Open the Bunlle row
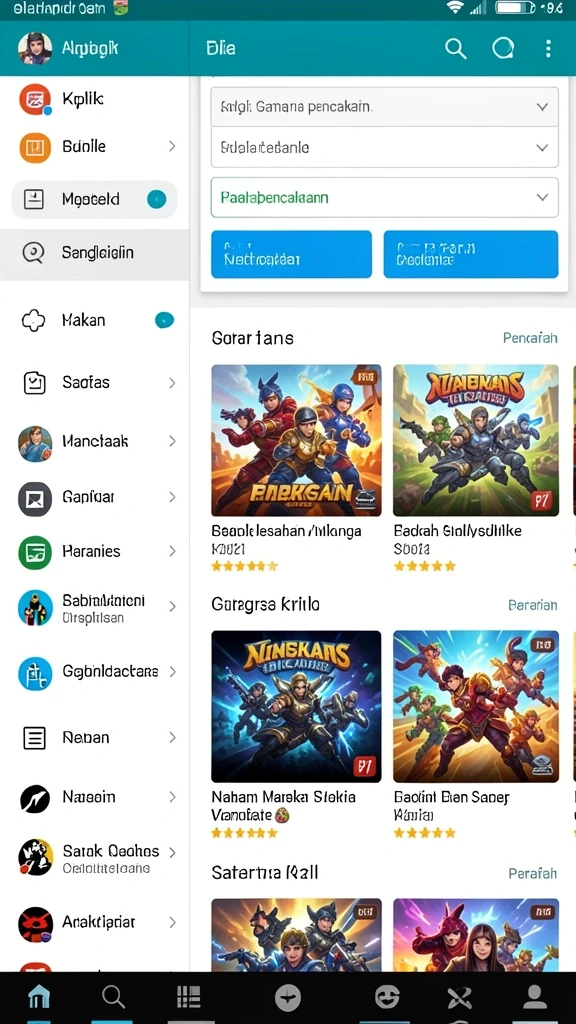Image resolution: width=576 pixels, height=1024 pixels. pos(95,146)
